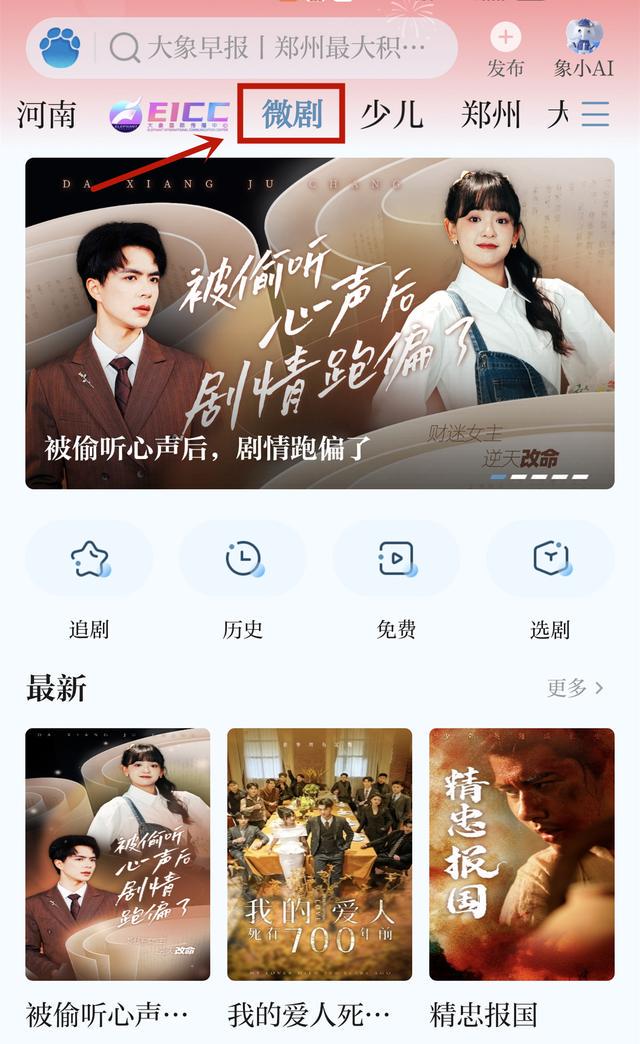Go to the 郑州 tab
640x1044 pixels.
491,114
